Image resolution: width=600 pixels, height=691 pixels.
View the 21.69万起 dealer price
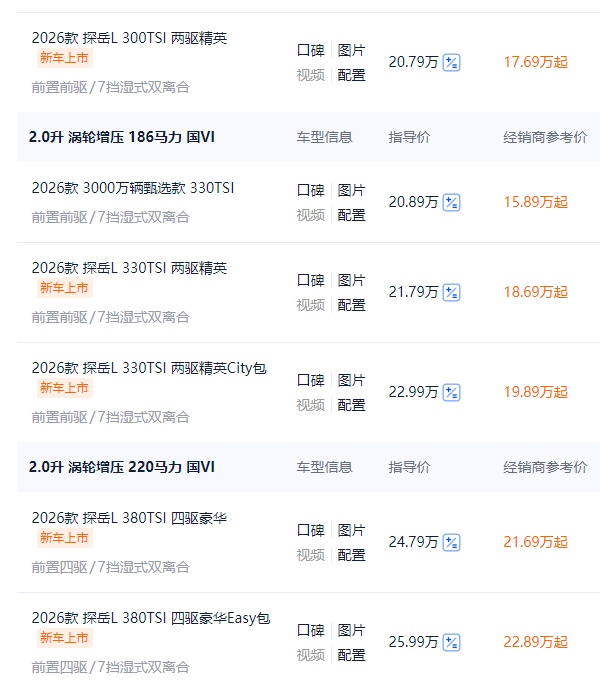tap(535, 542)
